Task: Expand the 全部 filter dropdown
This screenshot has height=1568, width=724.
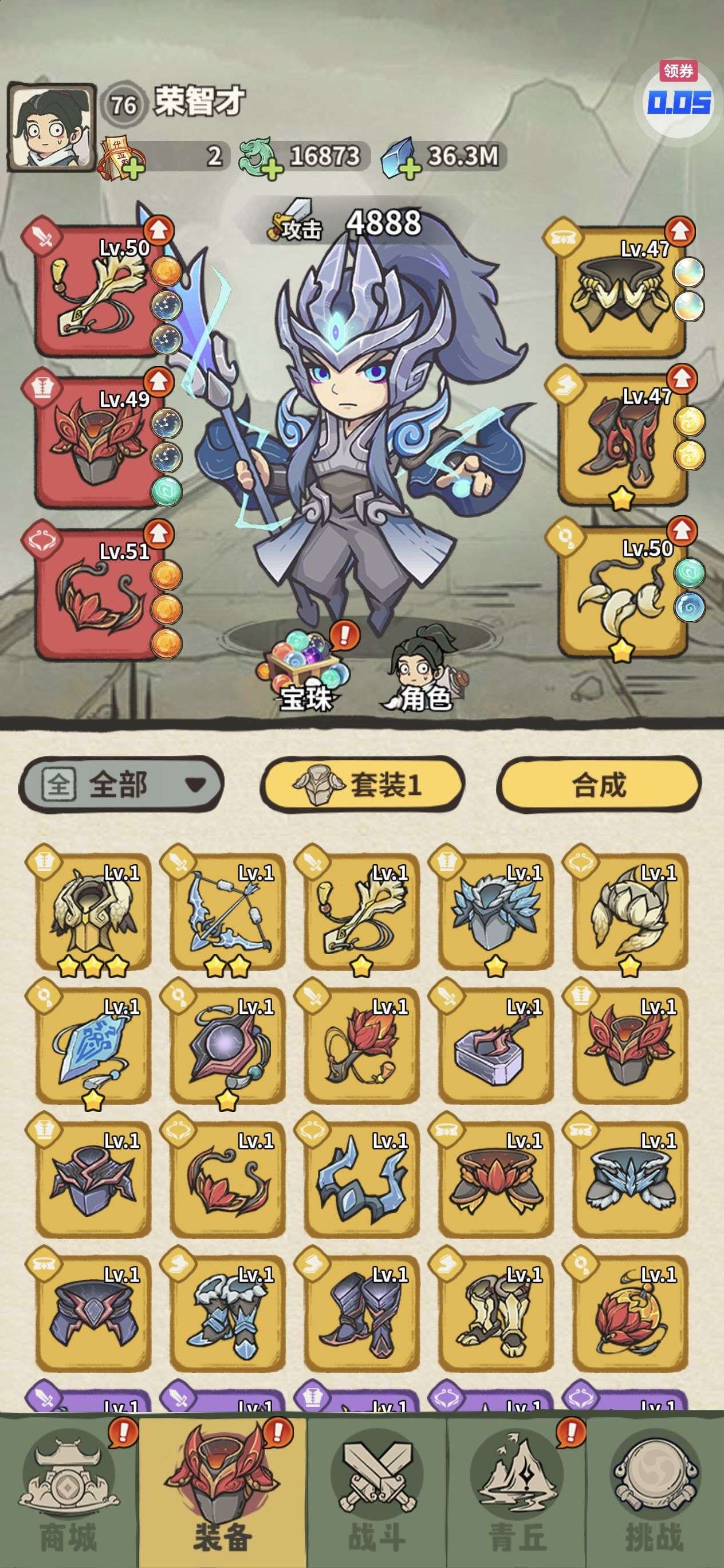Action: [x=121, y=784]
